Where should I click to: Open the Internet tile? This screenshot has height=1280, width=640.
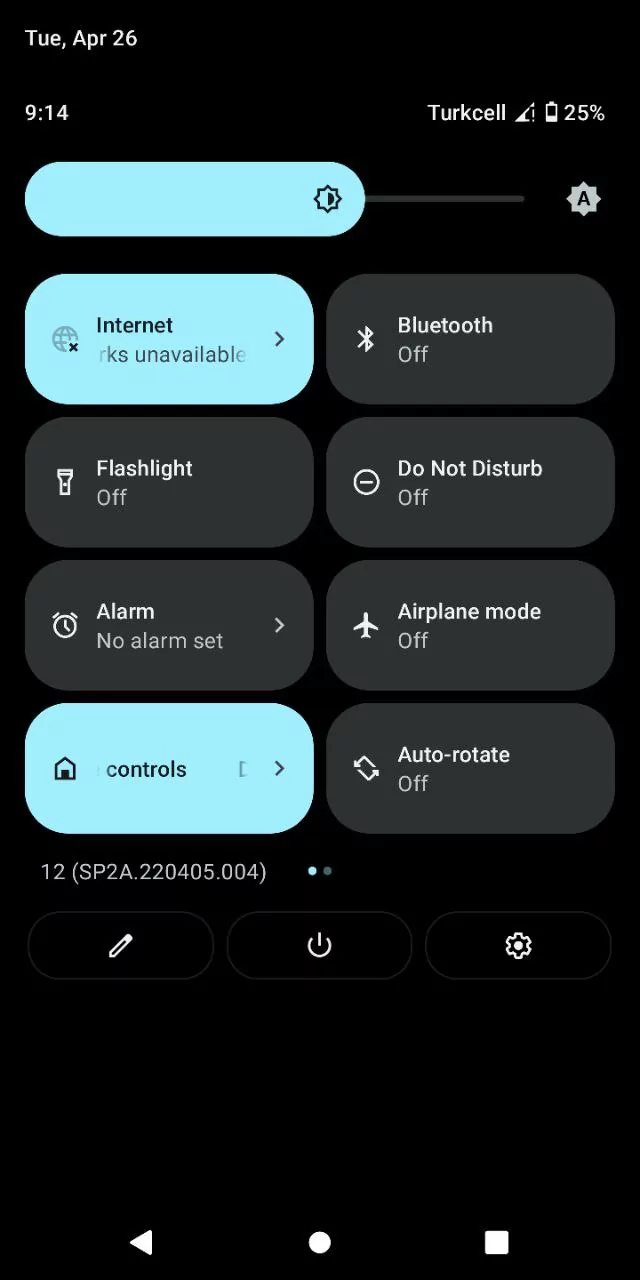tap(169, 339)
